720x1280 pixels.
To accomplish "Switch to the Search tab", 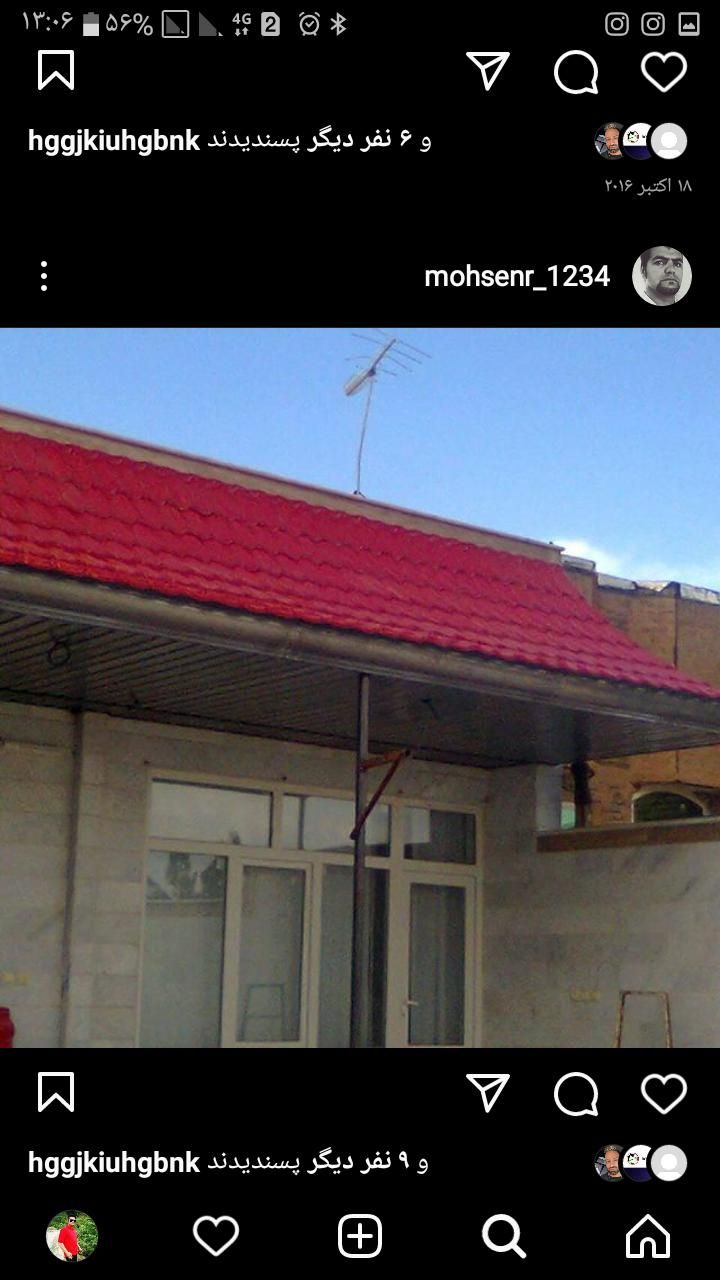I will [x=504, y=1237].
